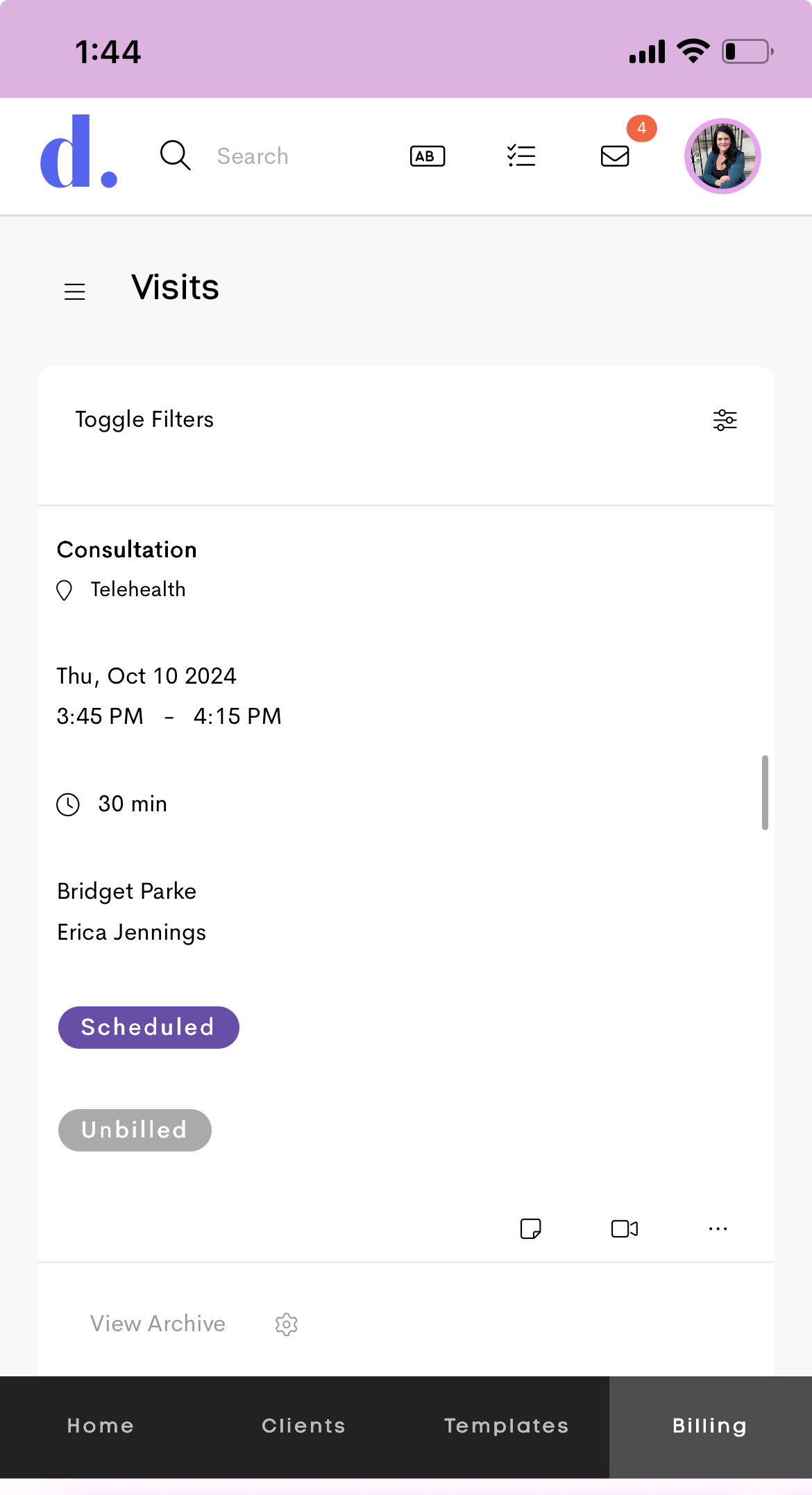The image size is (812, 1495).
Task: Open the Unbilled status badge
Action: (135, 1130)
